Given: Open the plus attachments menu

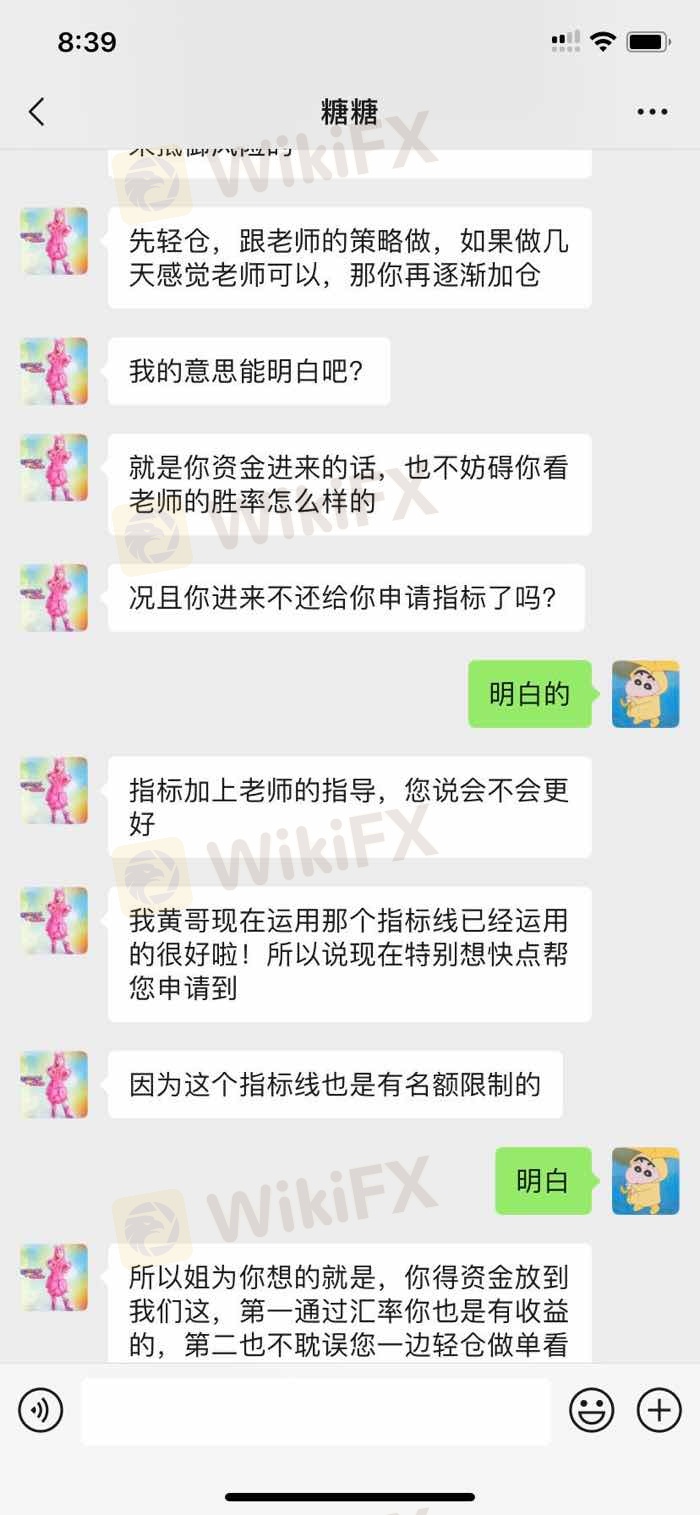Looking at the screenshot, I should (660, 1411).
